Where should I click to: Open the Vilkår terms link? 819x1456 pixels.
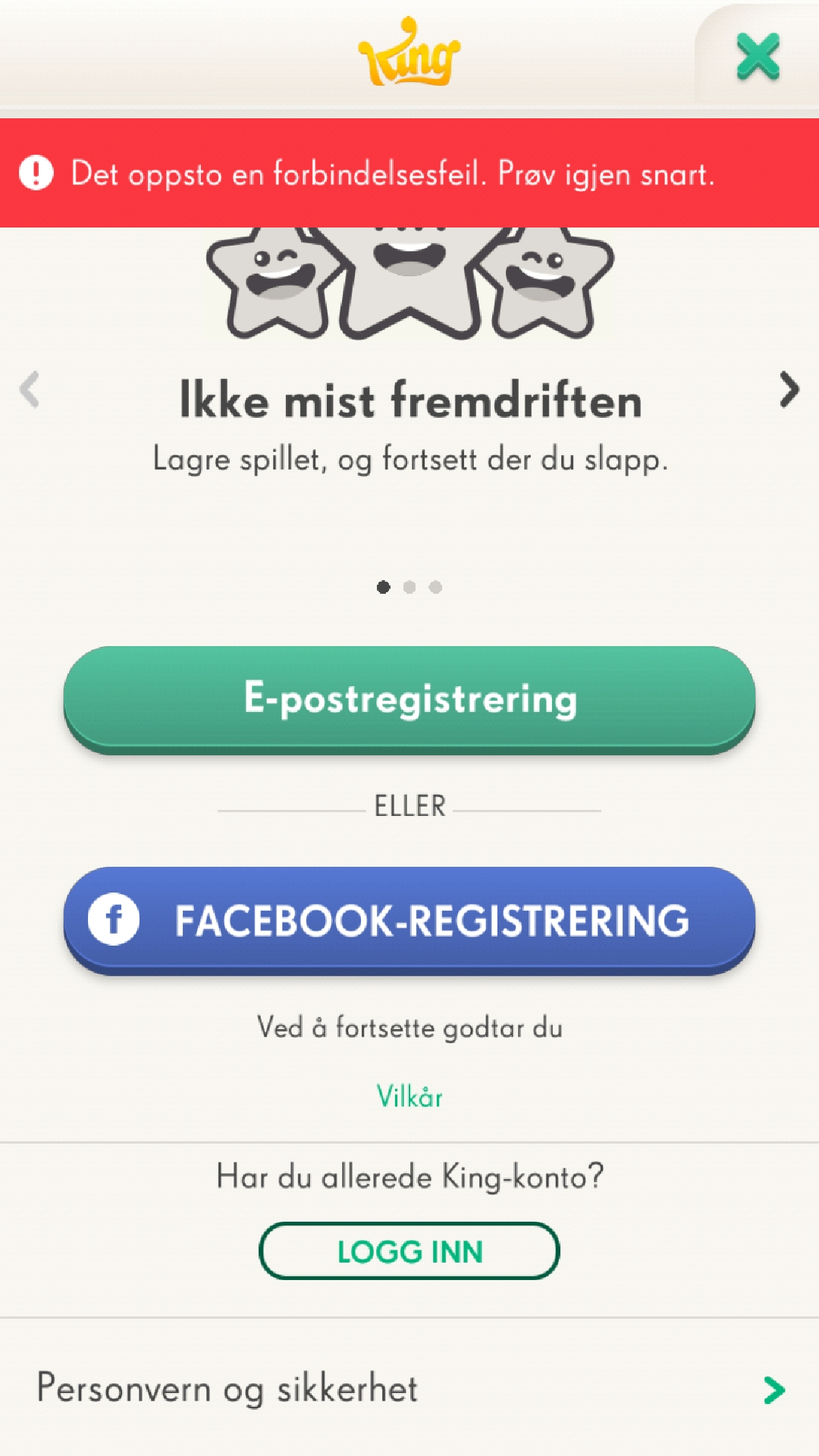coord(409,1097)
